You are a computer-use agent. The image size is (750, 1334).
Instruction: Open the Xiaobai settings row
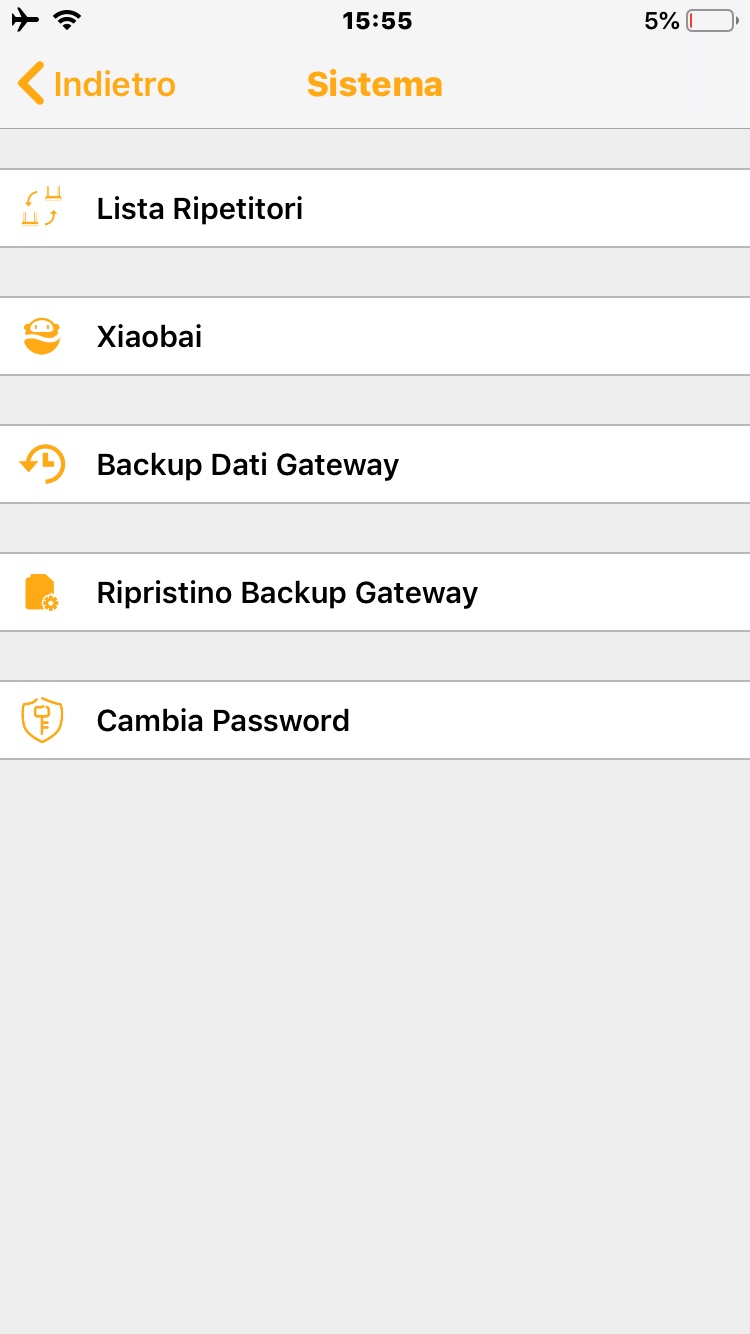(x=375, y=336)
